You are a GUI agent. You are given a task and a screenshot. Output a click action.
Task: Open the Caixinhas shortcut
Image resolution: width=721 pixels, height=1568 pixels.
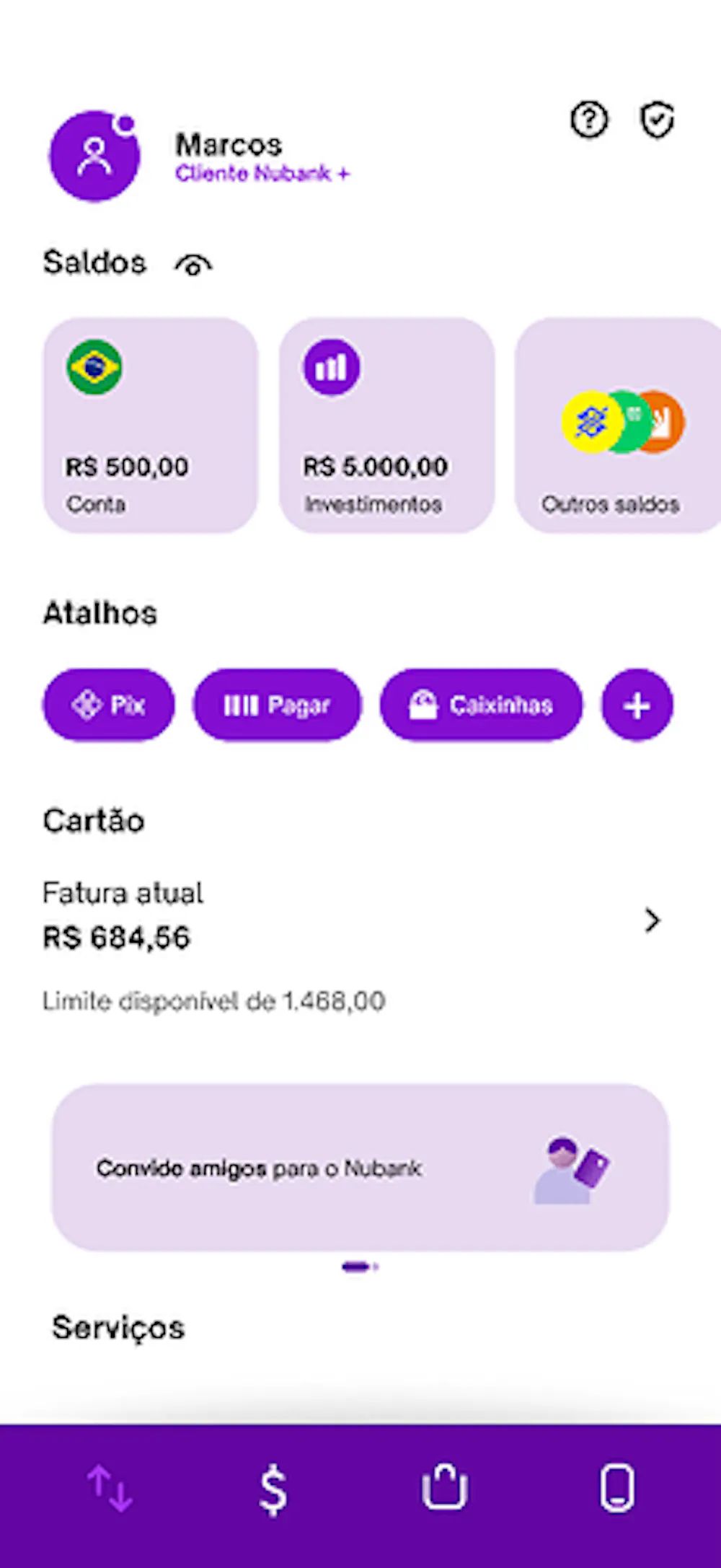[x=481, y=705]
